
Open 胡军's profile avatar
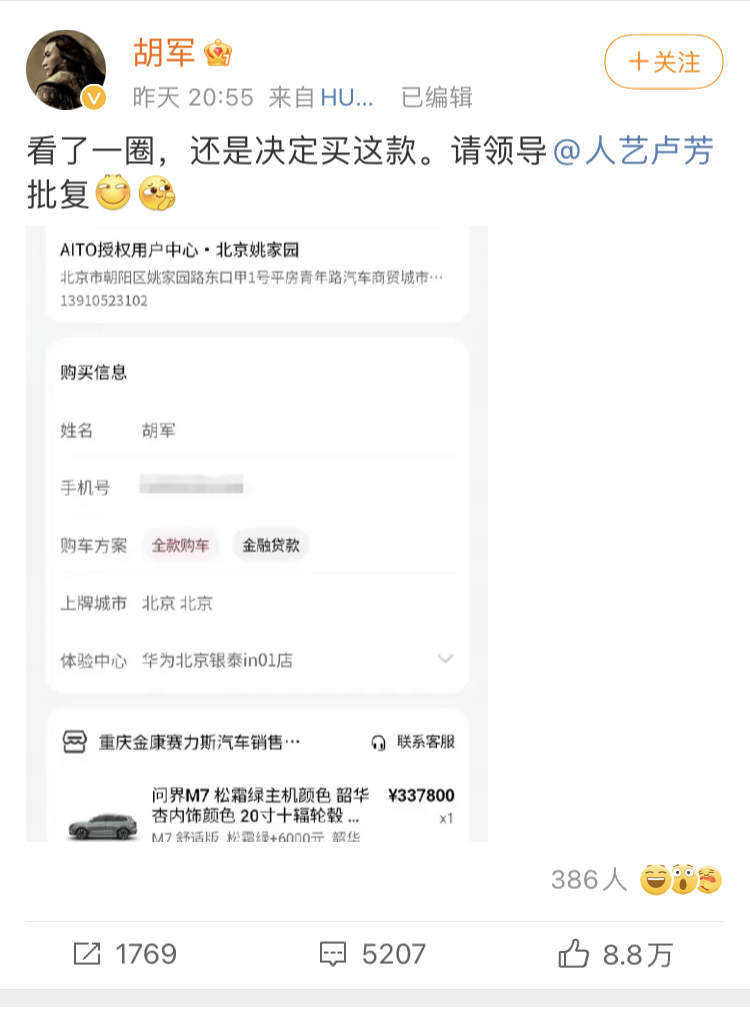66,70
